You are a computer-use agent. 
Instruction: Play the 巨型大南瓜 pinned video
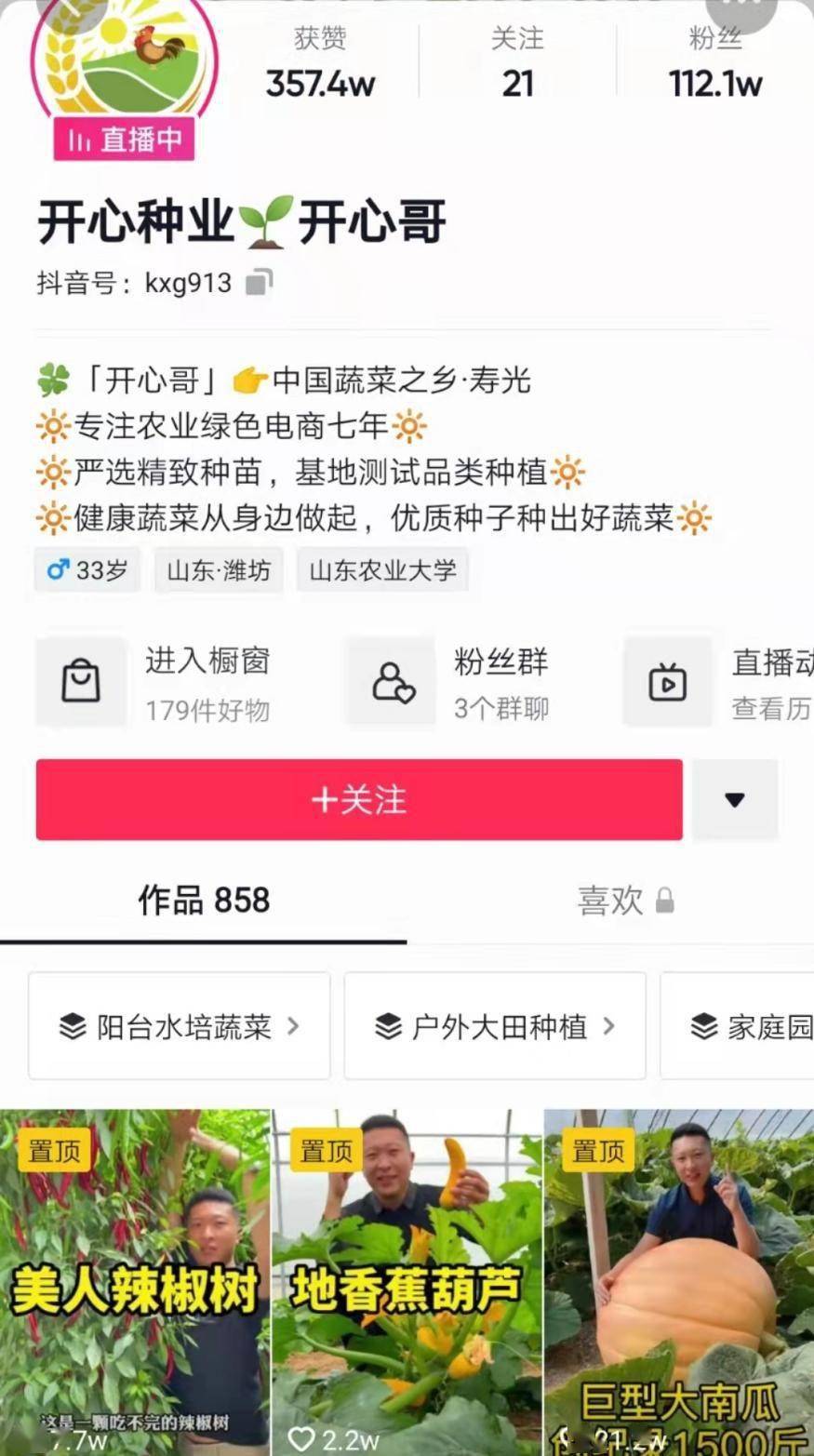[679, 1282]
